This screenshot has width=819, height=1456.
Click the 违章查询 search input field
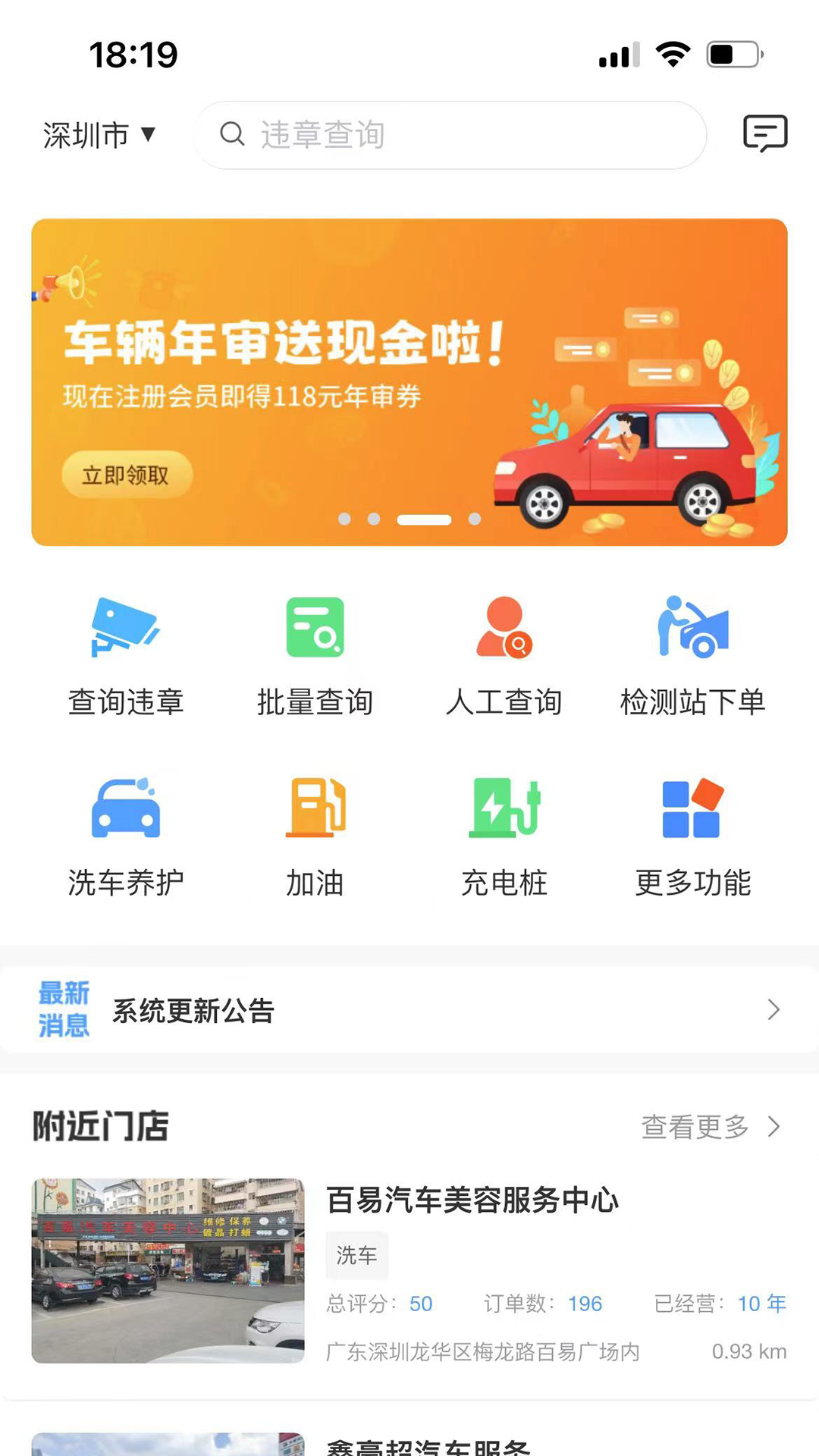click(455, 134)
